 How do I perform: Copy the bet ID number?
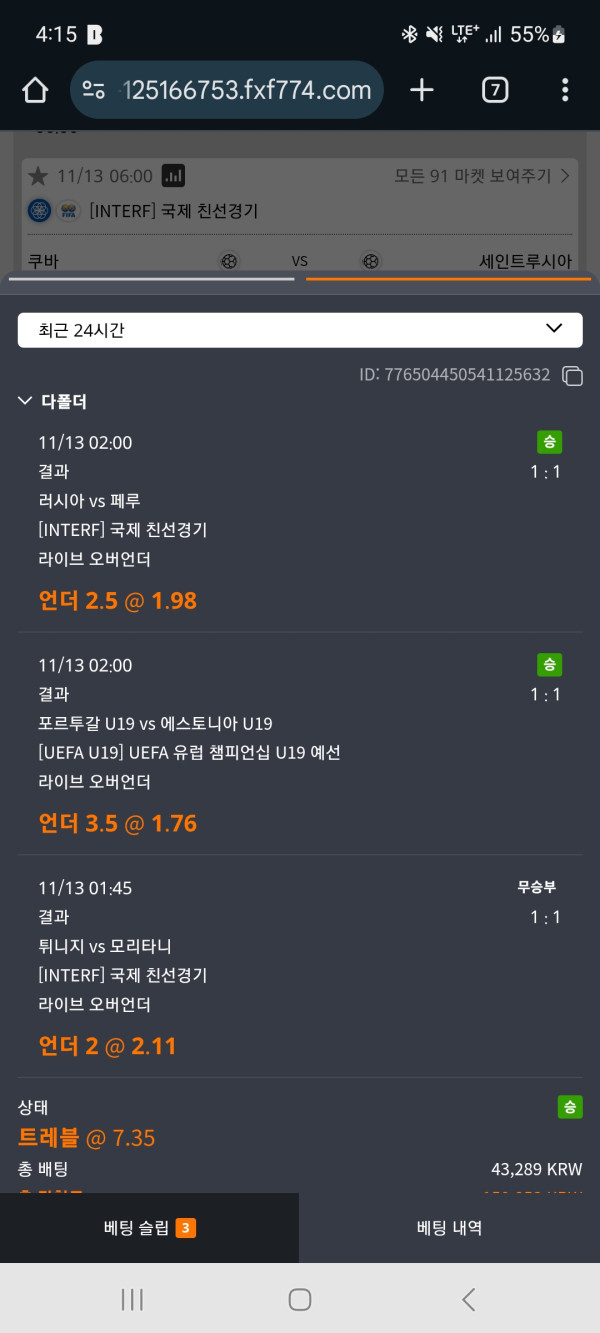pyautogui.click(x=572, y=376)
